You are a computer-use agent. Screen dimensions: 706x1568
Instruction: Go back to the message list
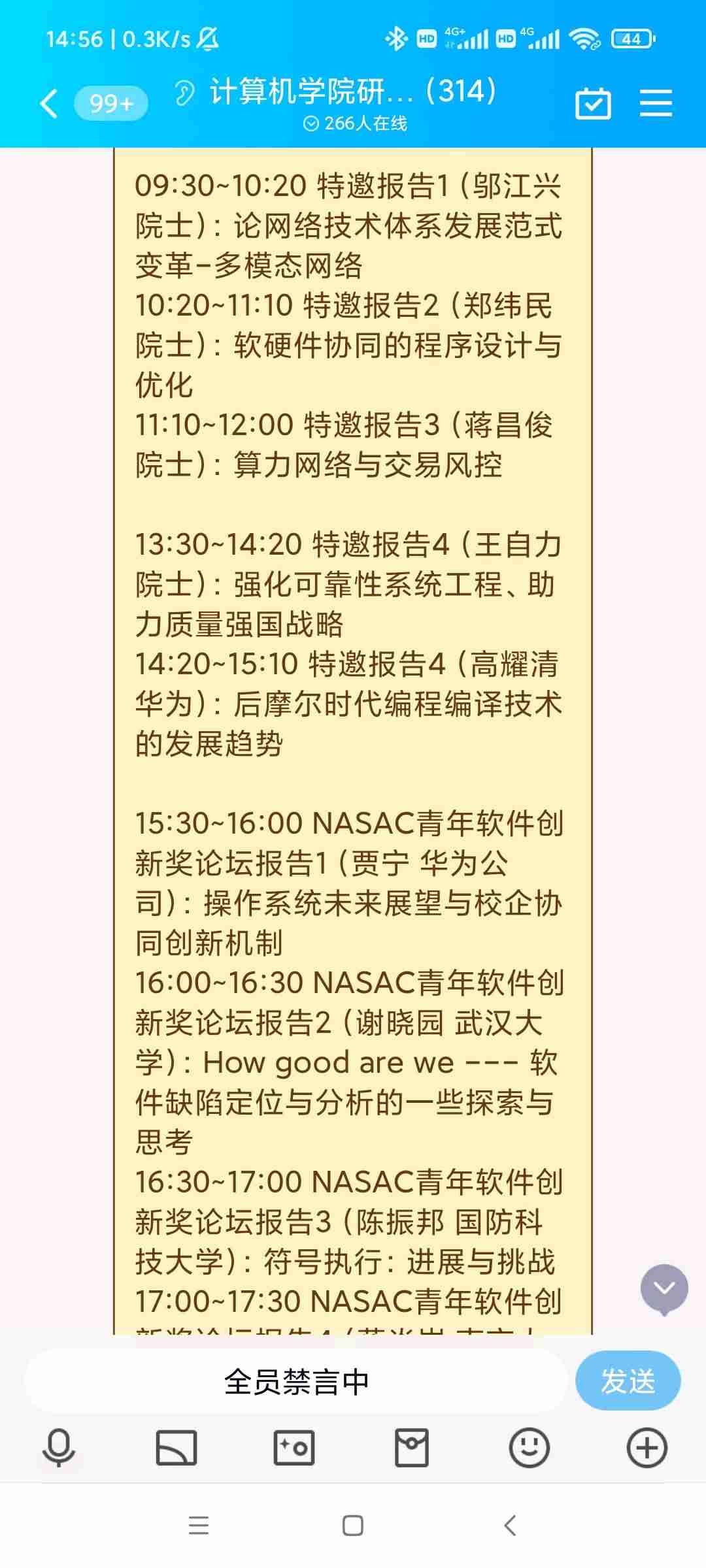click(x=50, y=104)
